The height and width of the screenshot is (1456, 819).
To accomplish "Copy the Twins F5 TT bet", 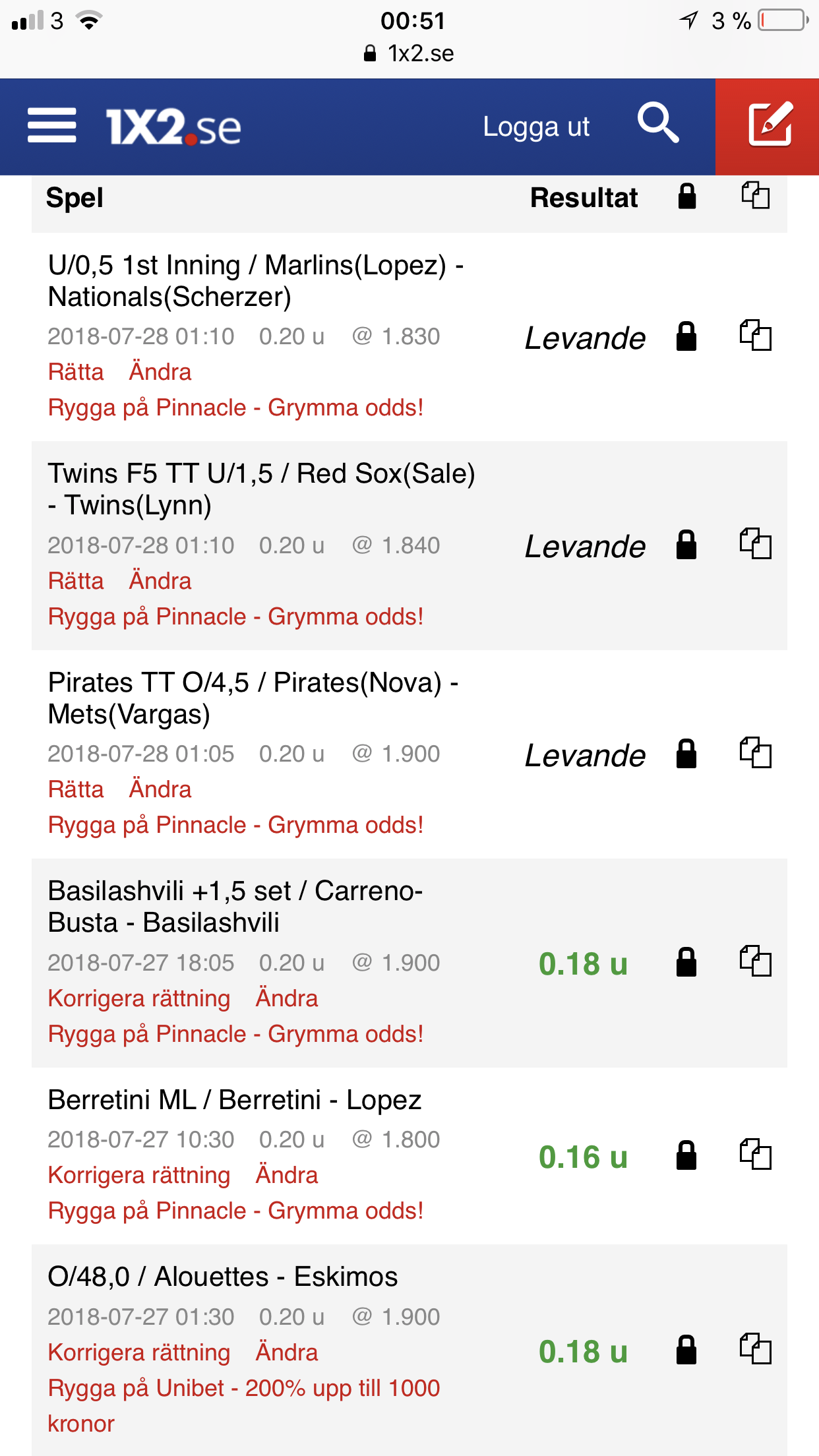I will [755, 543].
